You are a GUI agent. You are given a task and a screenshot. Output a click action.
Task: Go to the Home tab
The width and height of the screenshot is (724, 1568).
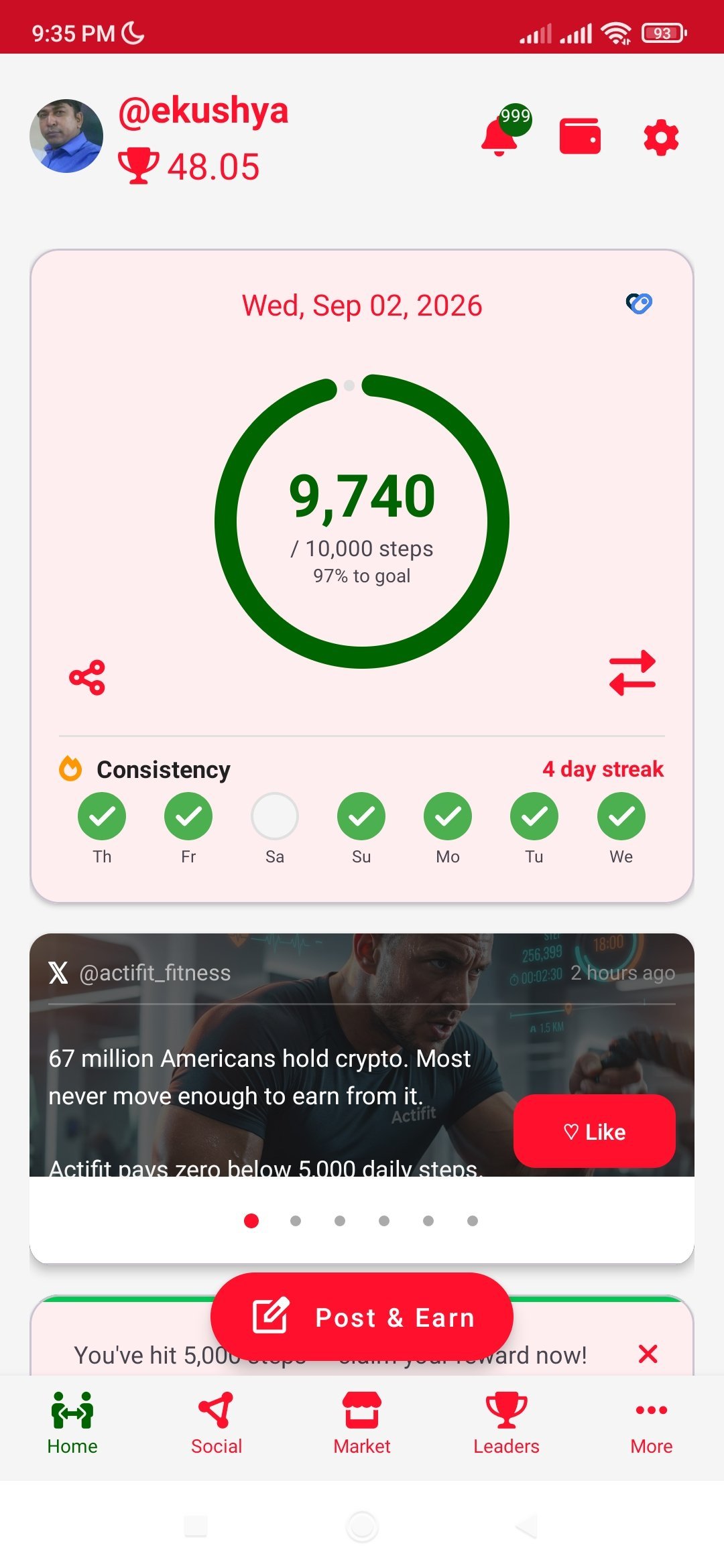(72, 1423)
